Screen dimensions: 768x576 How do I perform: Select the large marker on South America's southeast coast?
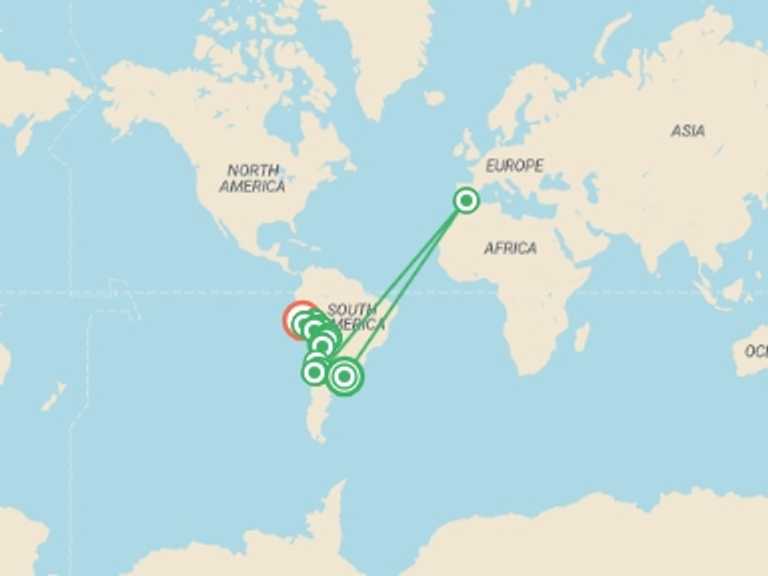click(x=344, y=376)
